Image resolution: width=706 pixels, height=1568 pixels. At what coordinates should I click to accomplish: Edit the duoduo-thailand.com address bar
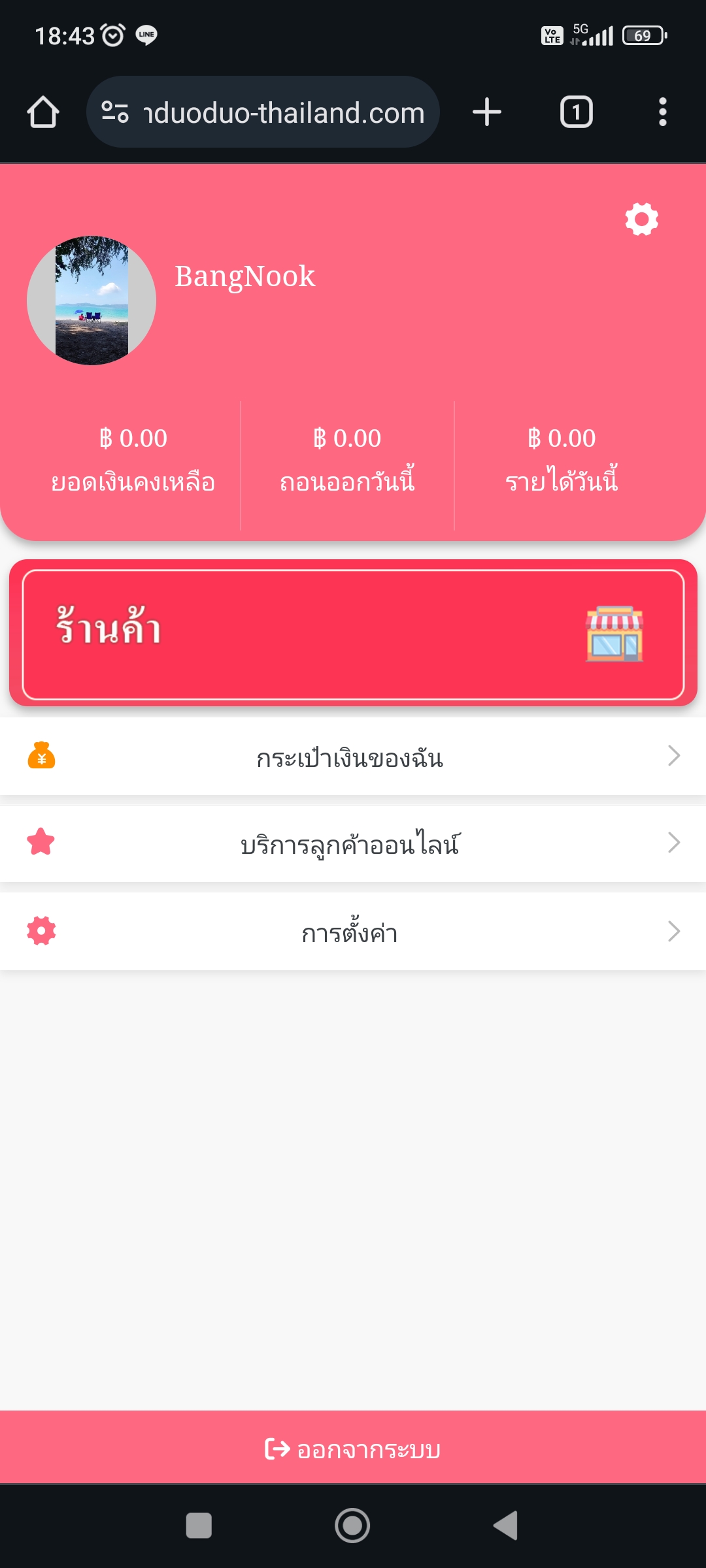(275, 112)
